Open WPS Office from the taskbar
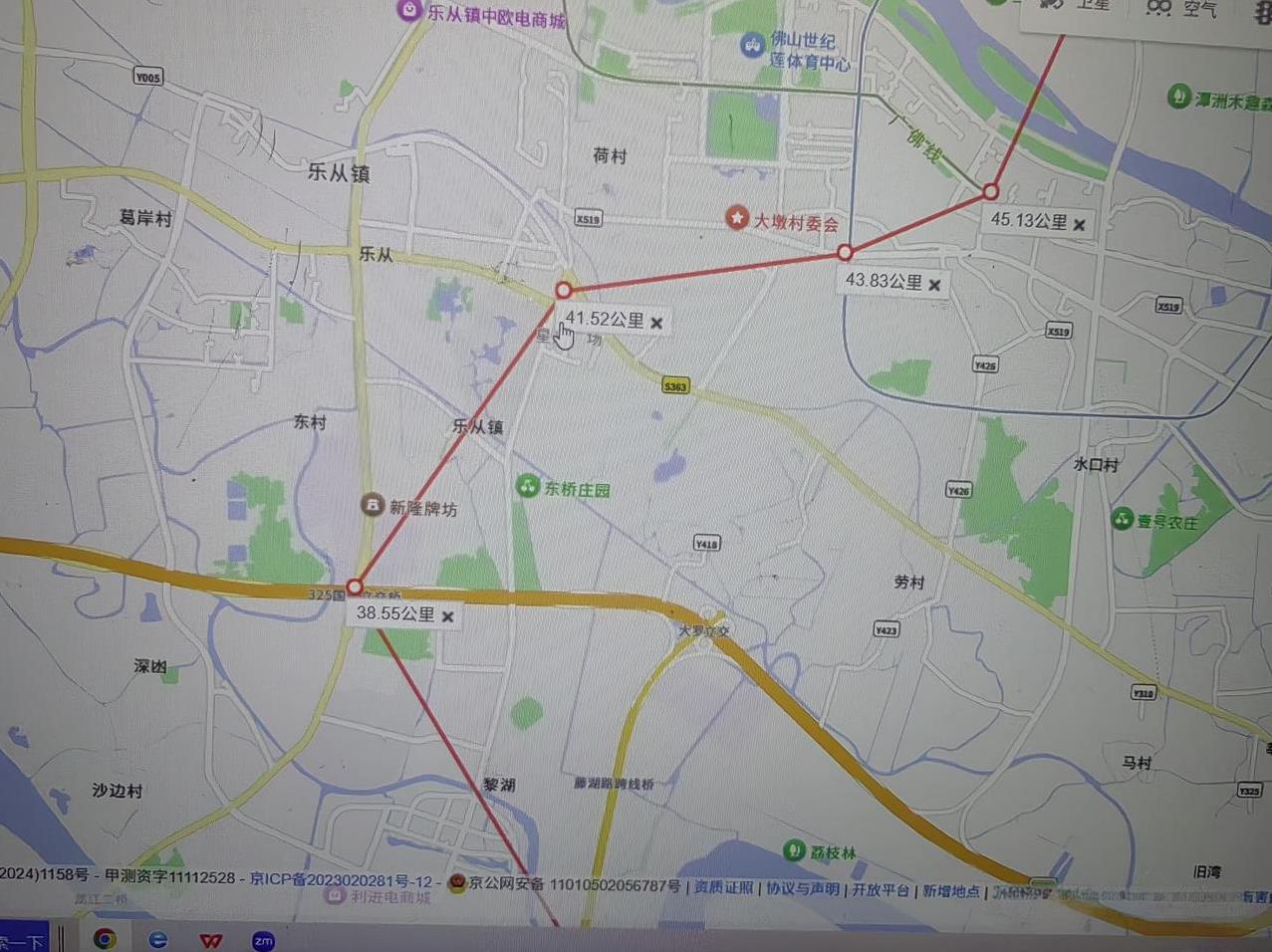This screenshot has width=1272, height=952. click(210, 939)
